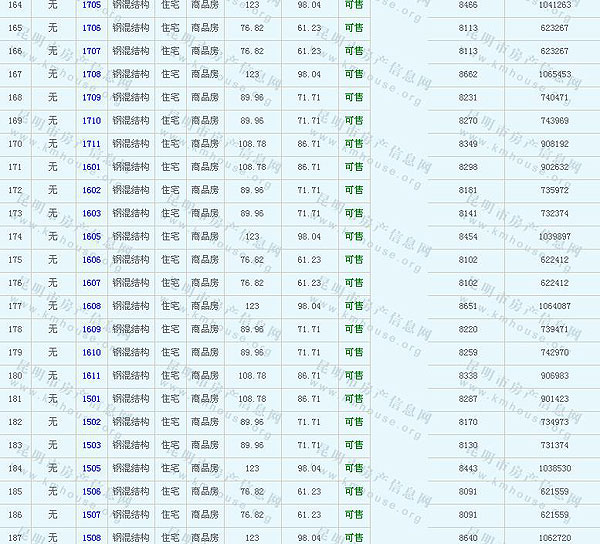Open the 1709 room link
600x544 pixels.
[91, 98]
